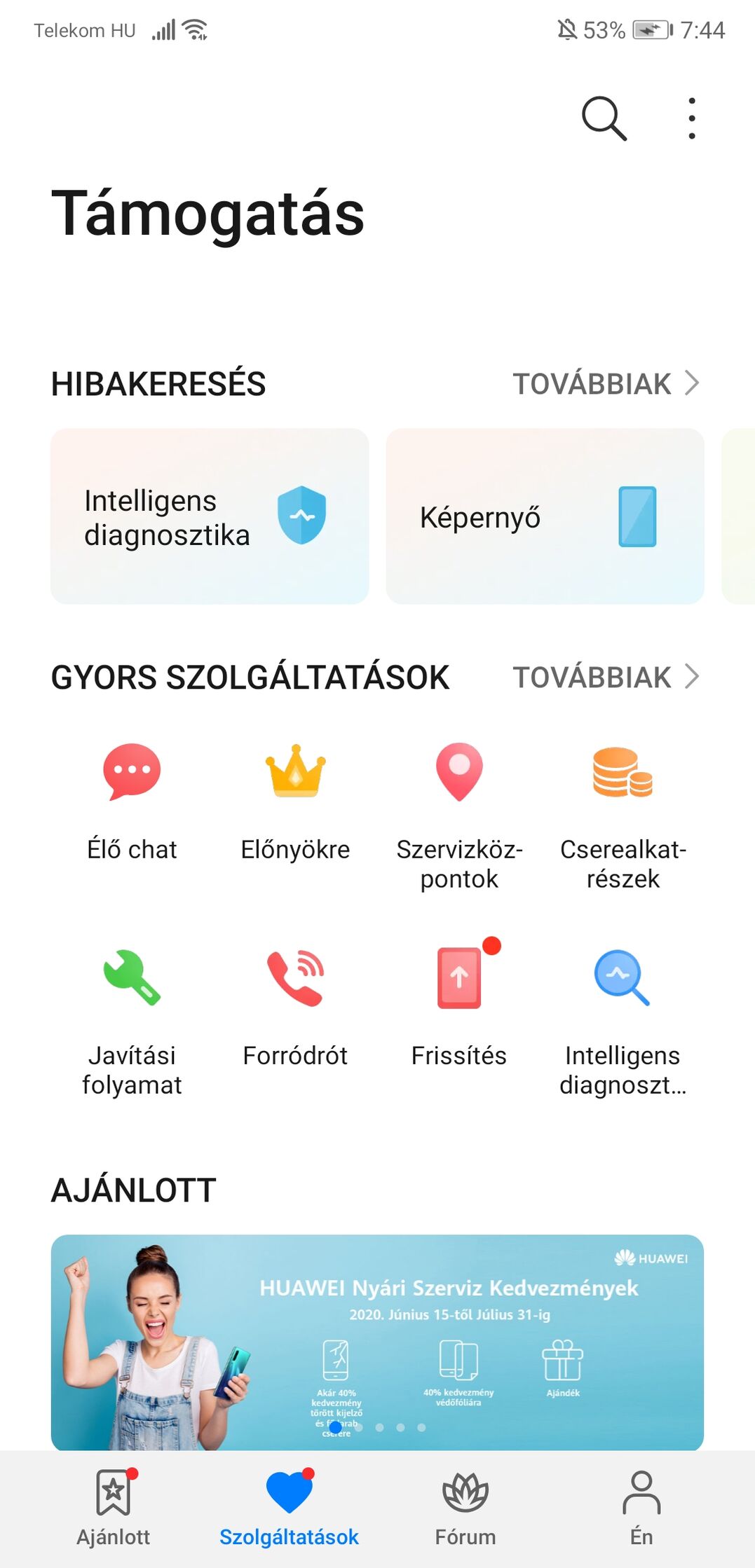Switch to the Fórum tab

click(x=465, y=1508)
